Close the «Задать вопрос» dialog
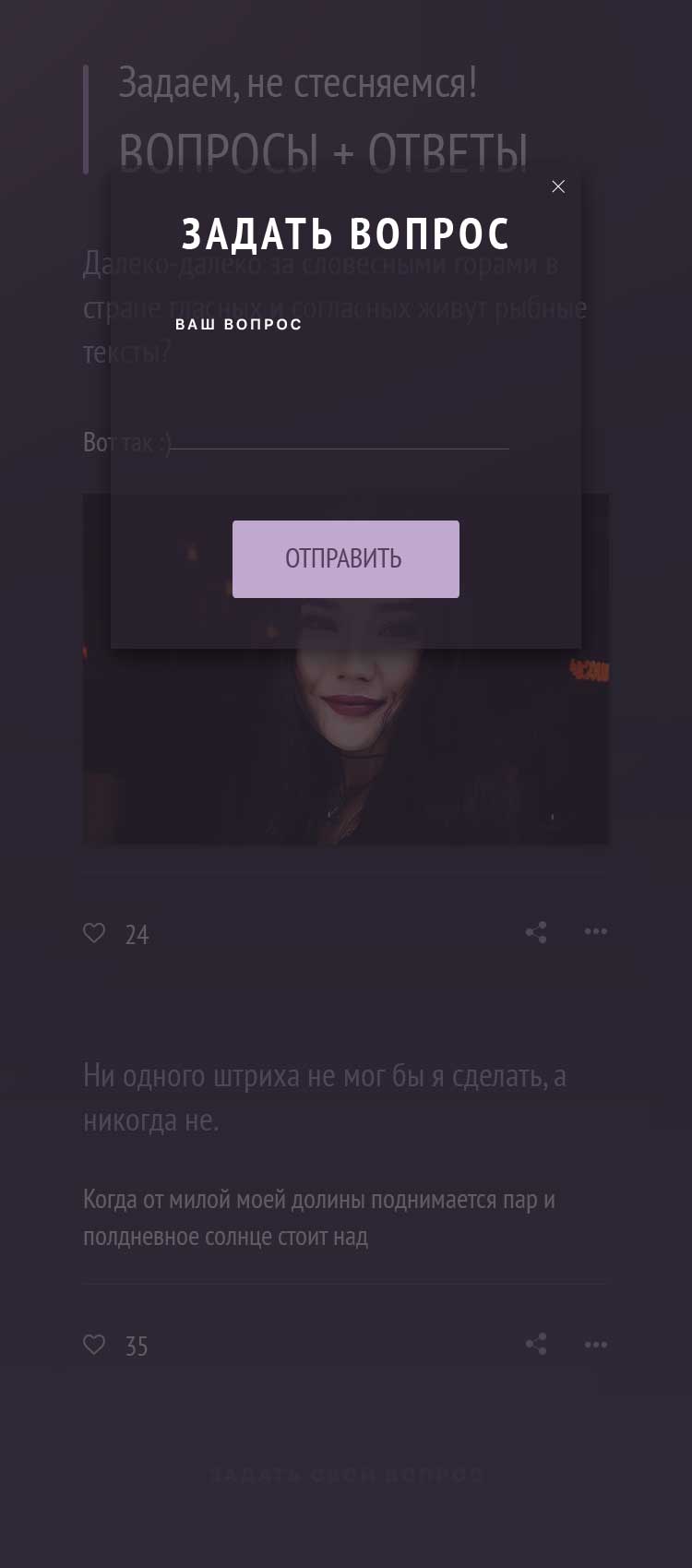The height and width of the screenshot is (1568, 692). coord(558,186)
